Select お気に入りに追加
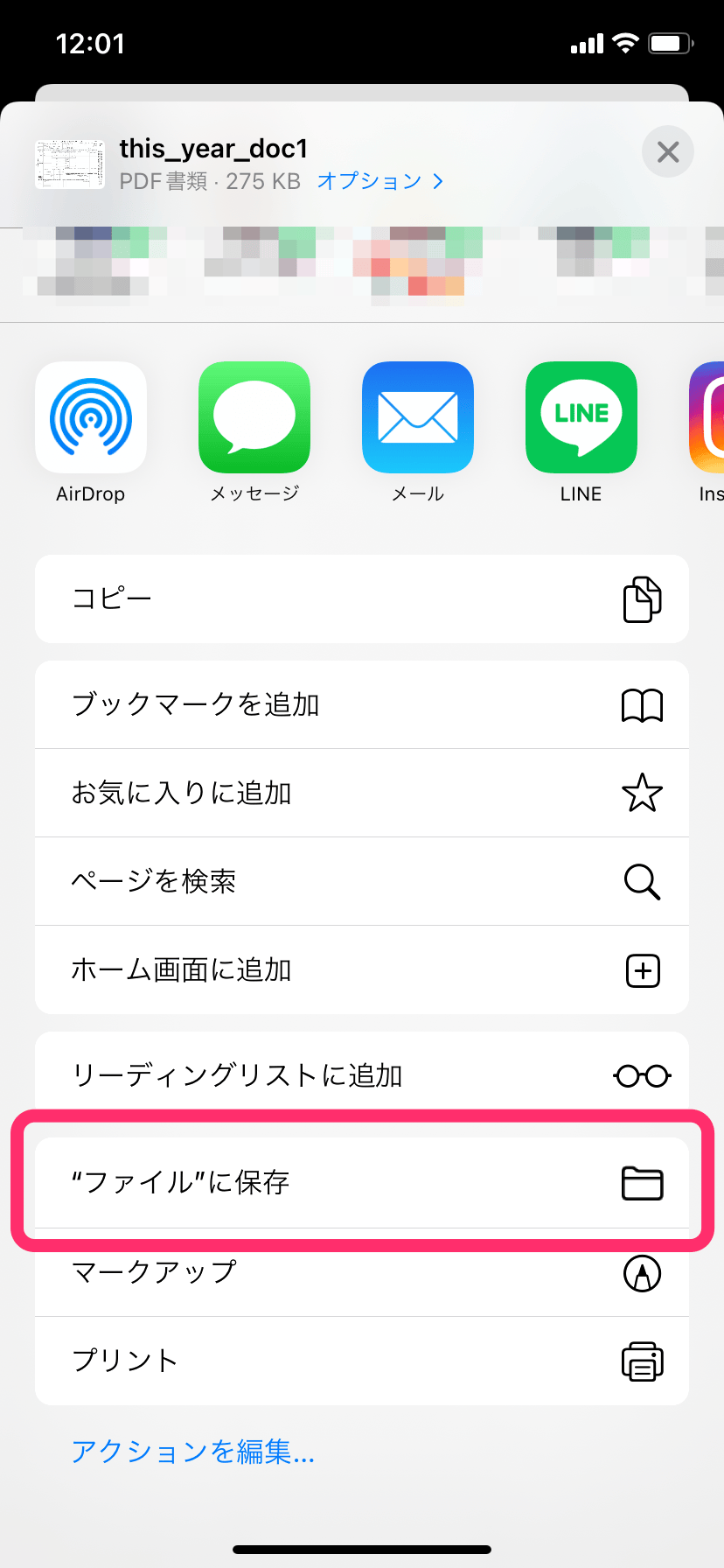 (362, 794)
